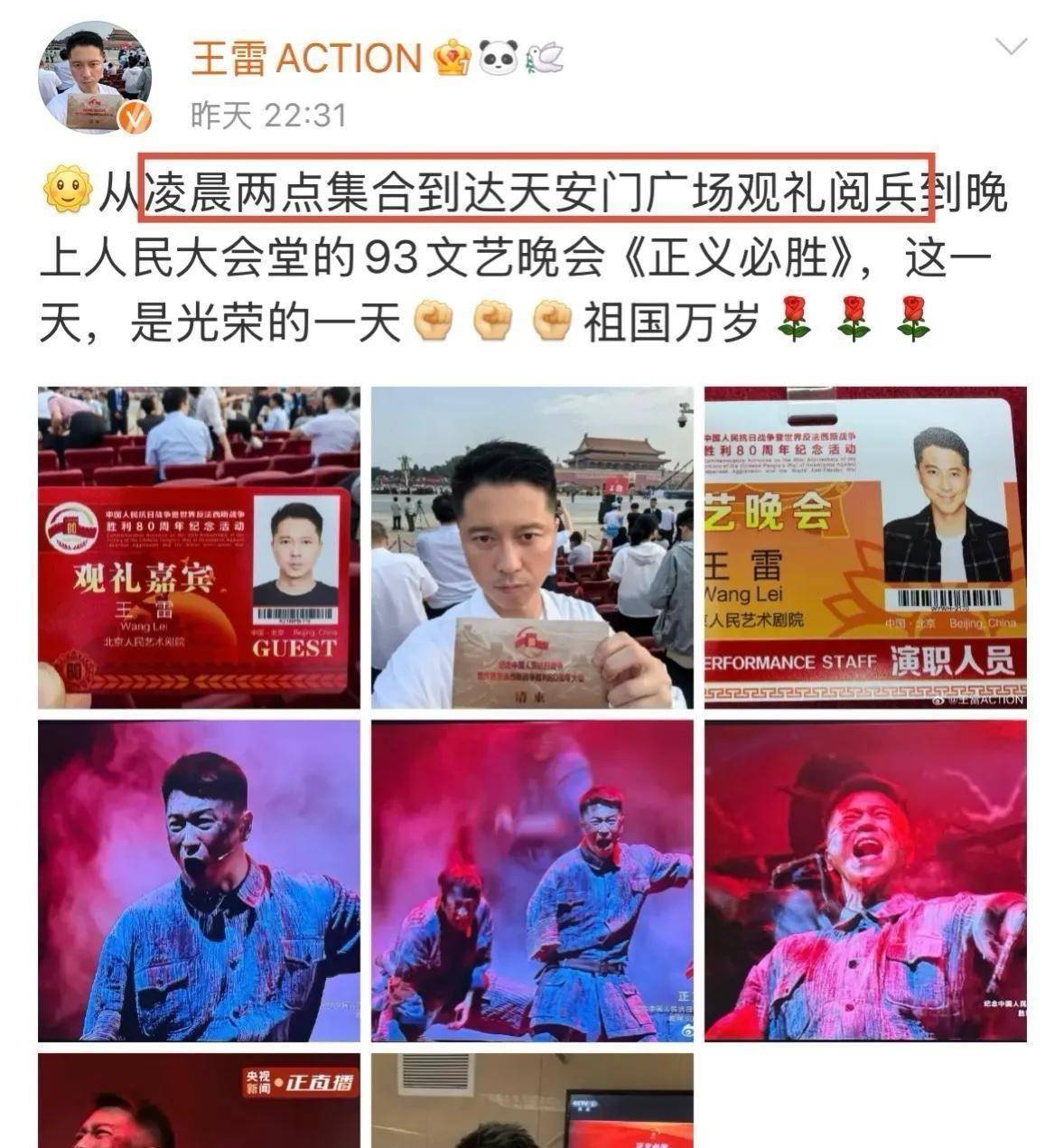1064x1148 pixels.
Task: Open 王雷ACTION's profile avatar
Action: click(93, 80)
